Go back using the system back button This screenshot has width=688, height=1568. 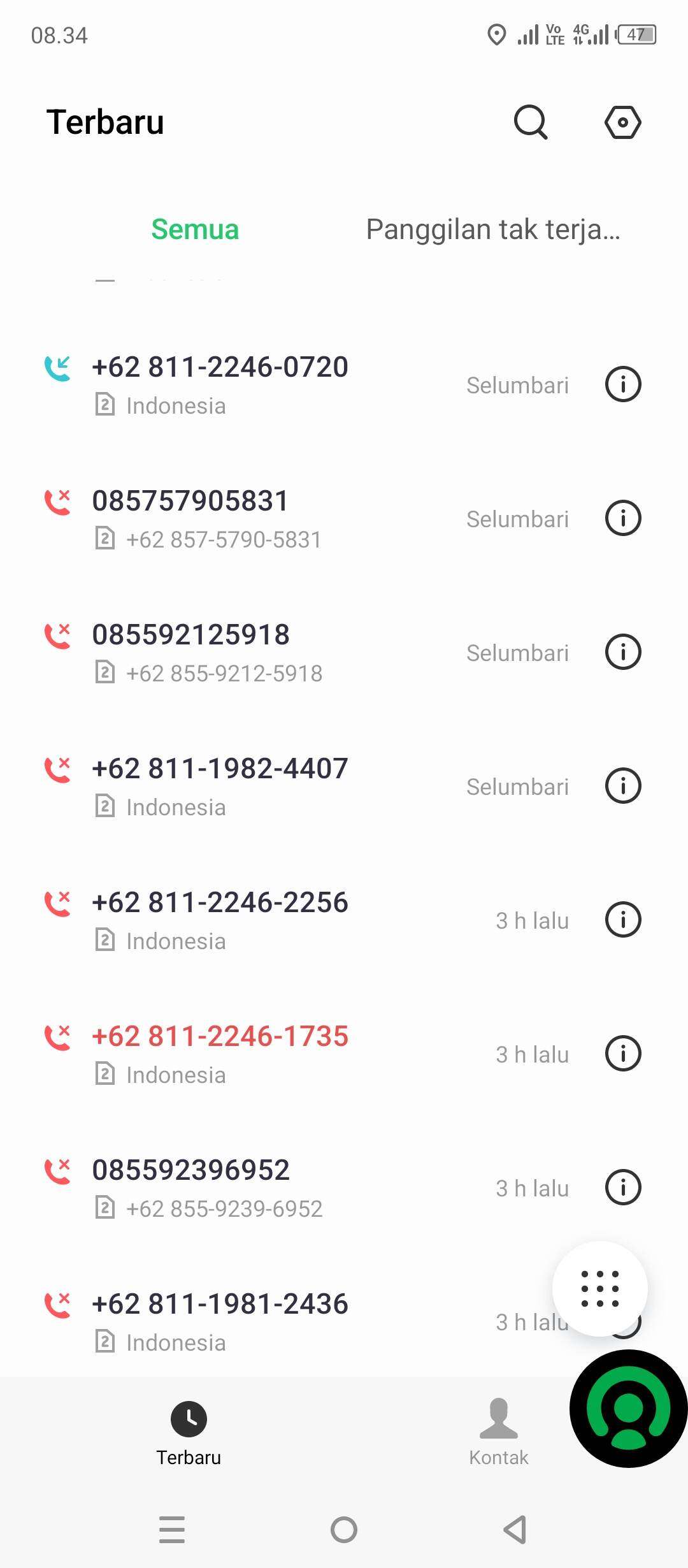(515, 1529)
